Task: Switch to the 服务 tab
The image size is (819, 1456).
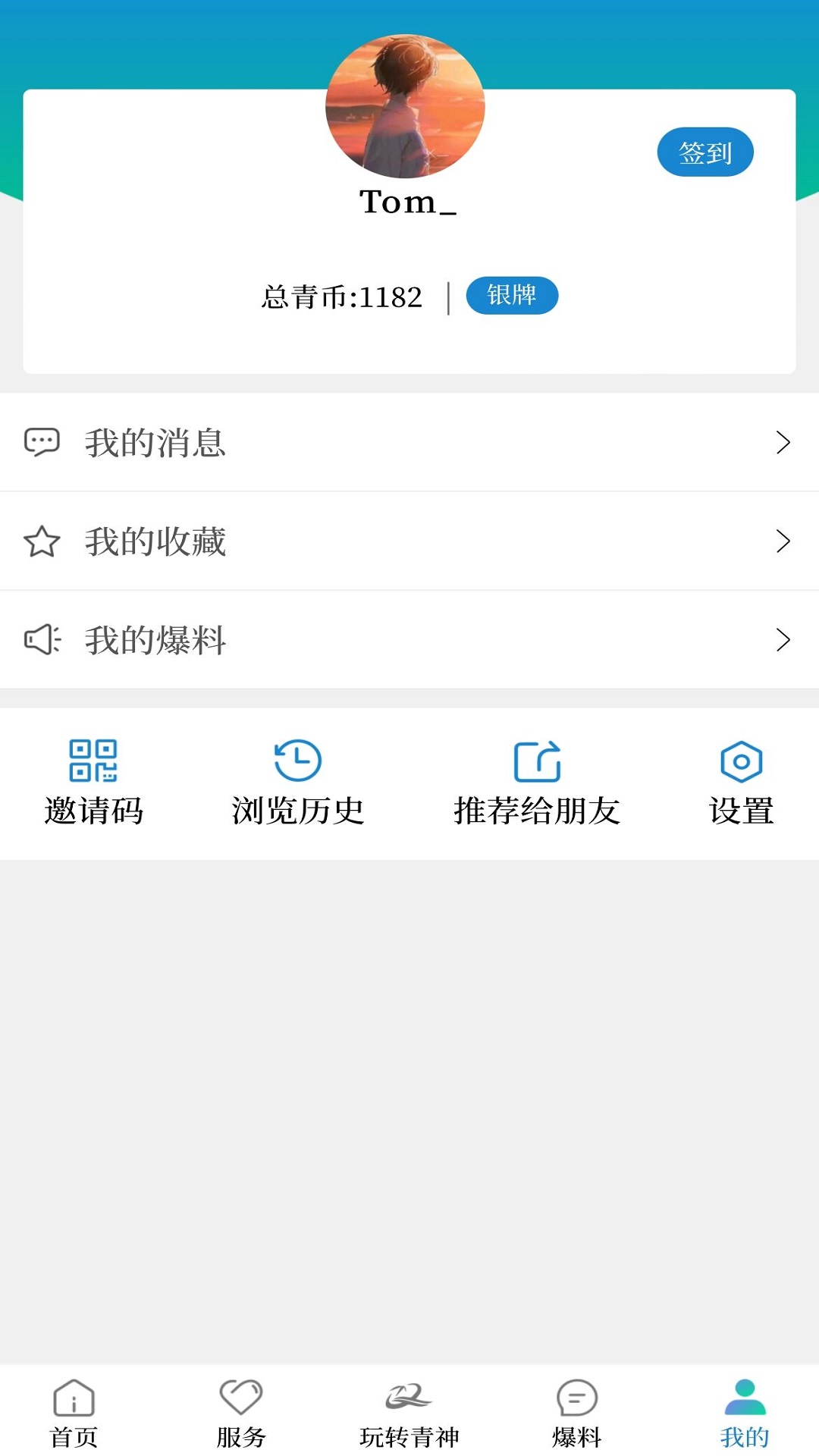Action: tap(241, 1414)
